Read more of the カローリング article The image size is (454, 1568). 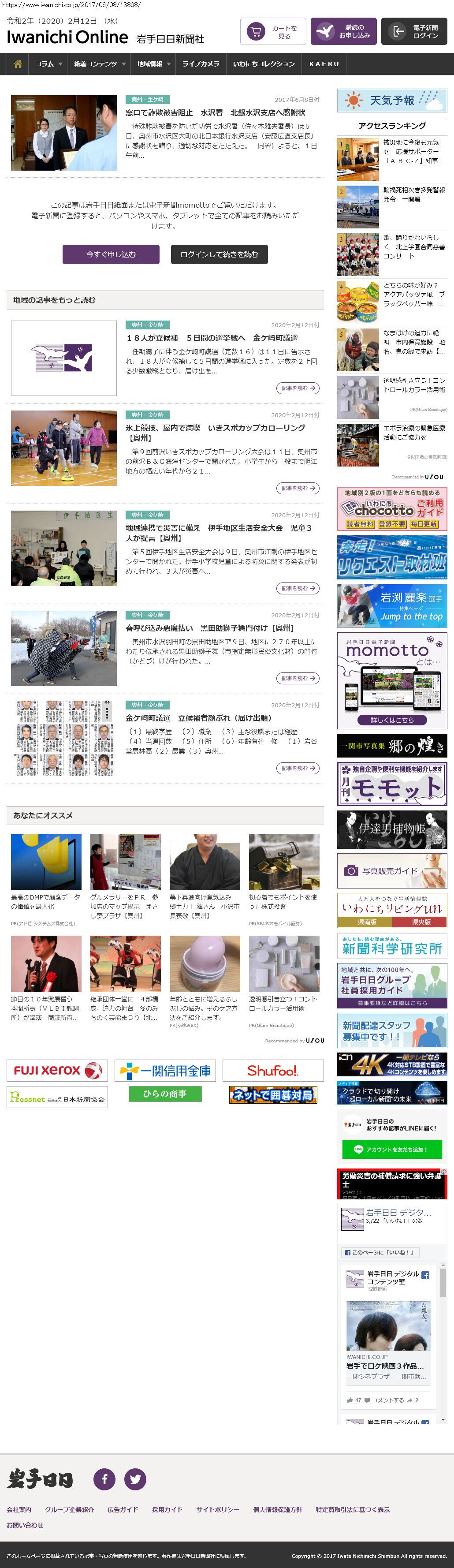(298, 488)
